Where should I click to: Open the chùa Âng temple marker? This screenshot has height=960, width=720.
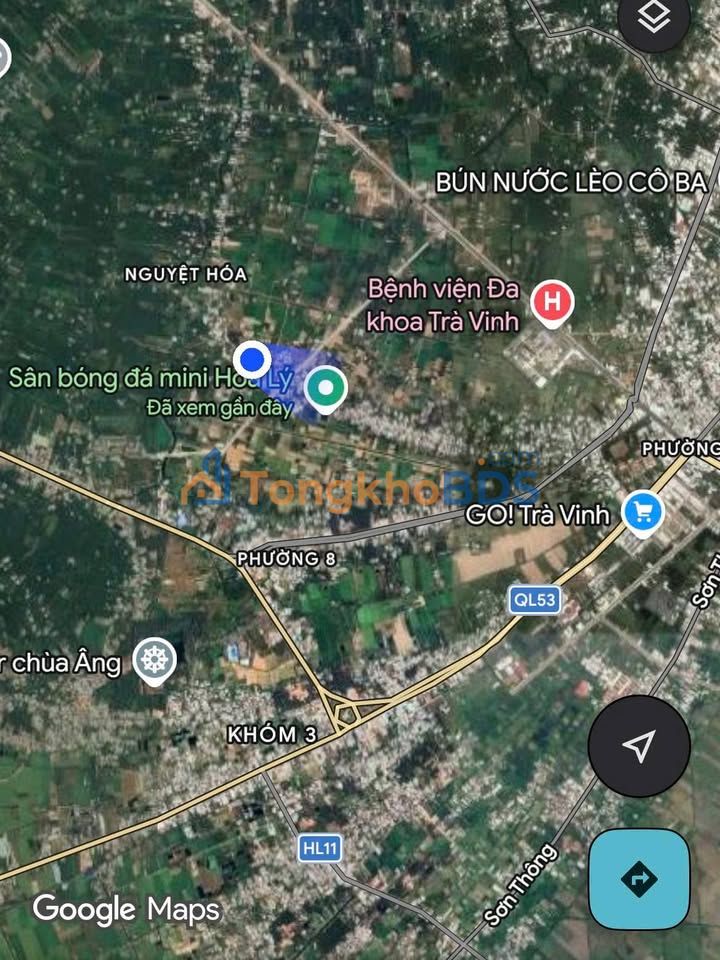pyautogui.click(x=156, y=660)
